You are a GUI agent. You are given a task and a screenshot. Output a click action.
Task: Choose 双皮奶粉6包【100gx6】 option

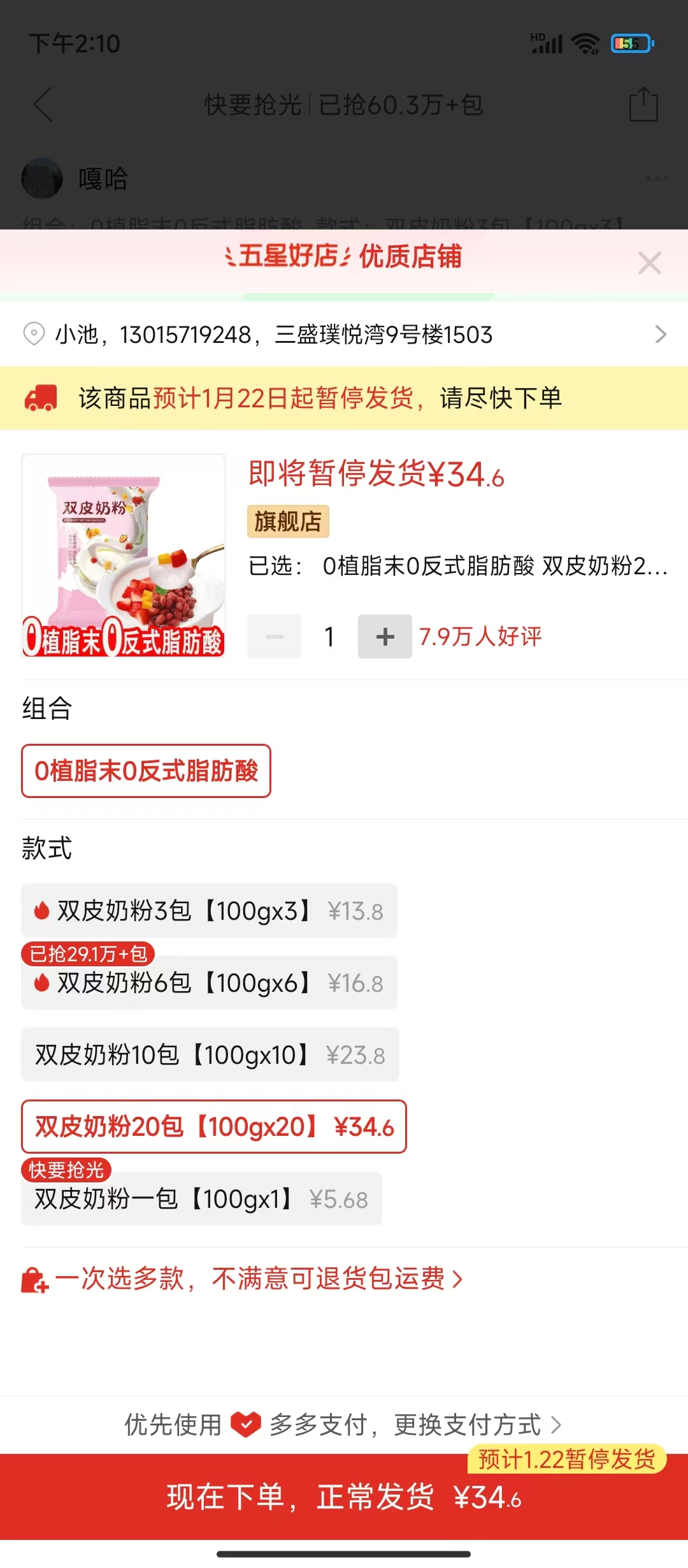pyautogui.click(x=209, y=983)
